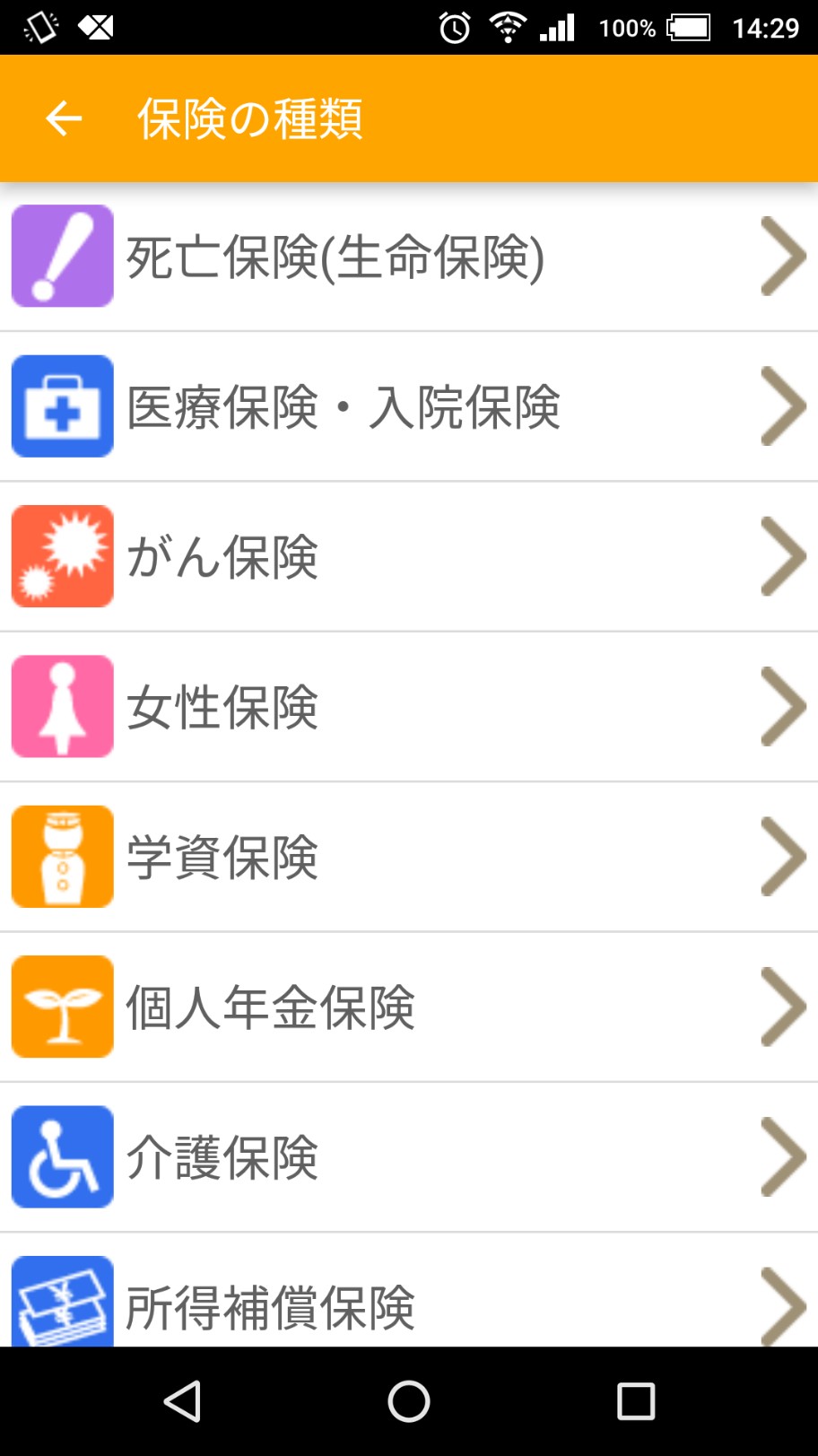Select the 介護保険 row
818x1456 pixels.
point(408,1157)
